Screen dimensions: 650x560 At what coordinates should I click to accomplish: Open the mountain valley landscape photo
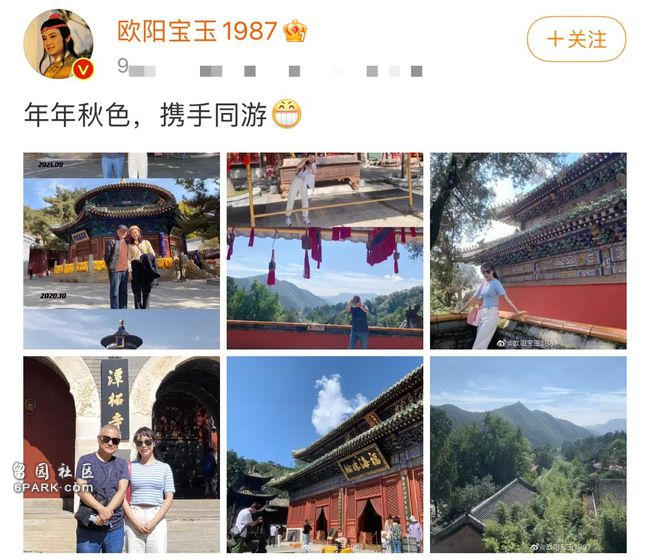pyautogui.click(x=528, y=454)
